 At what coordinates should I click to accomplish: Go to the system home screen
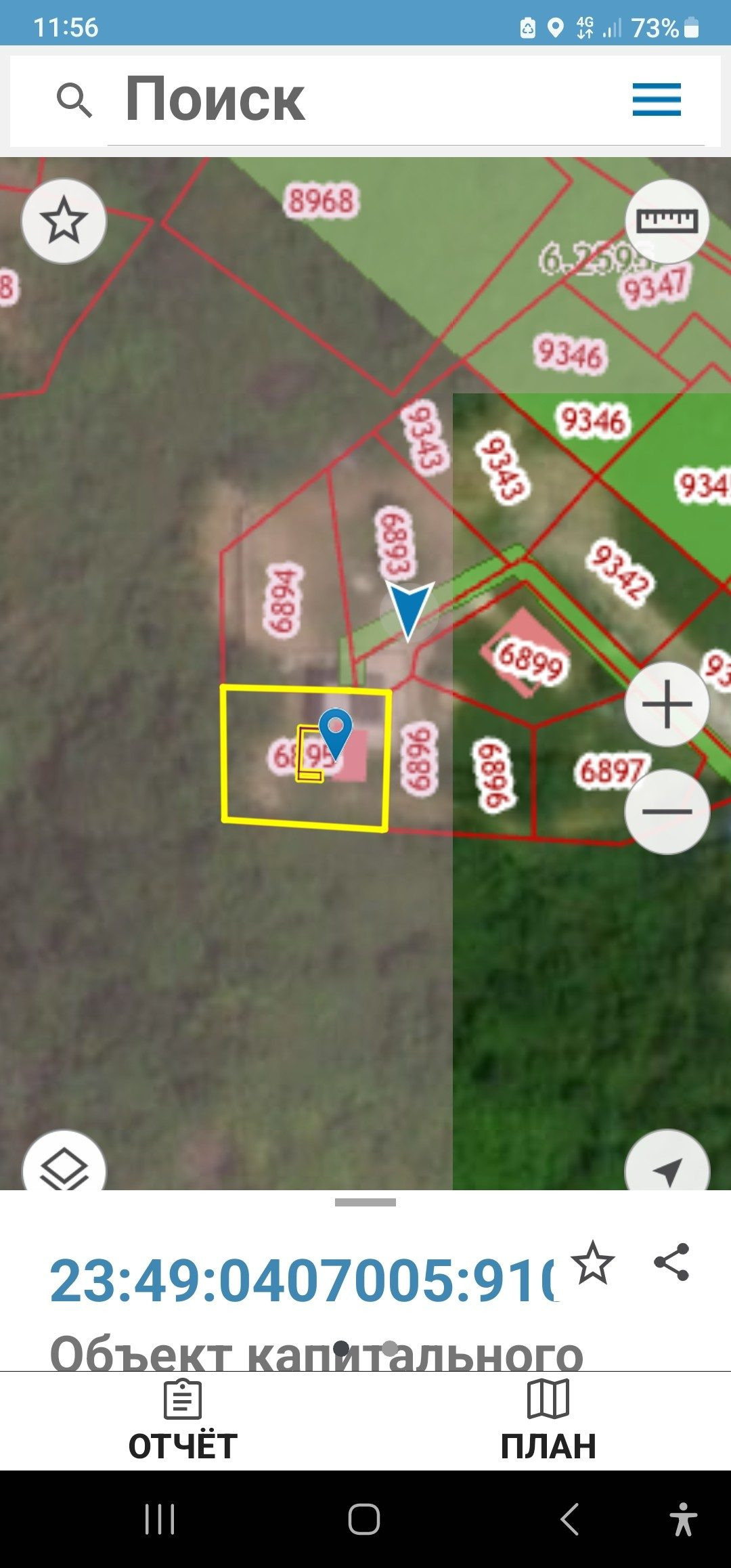(x=364, y=1519)
